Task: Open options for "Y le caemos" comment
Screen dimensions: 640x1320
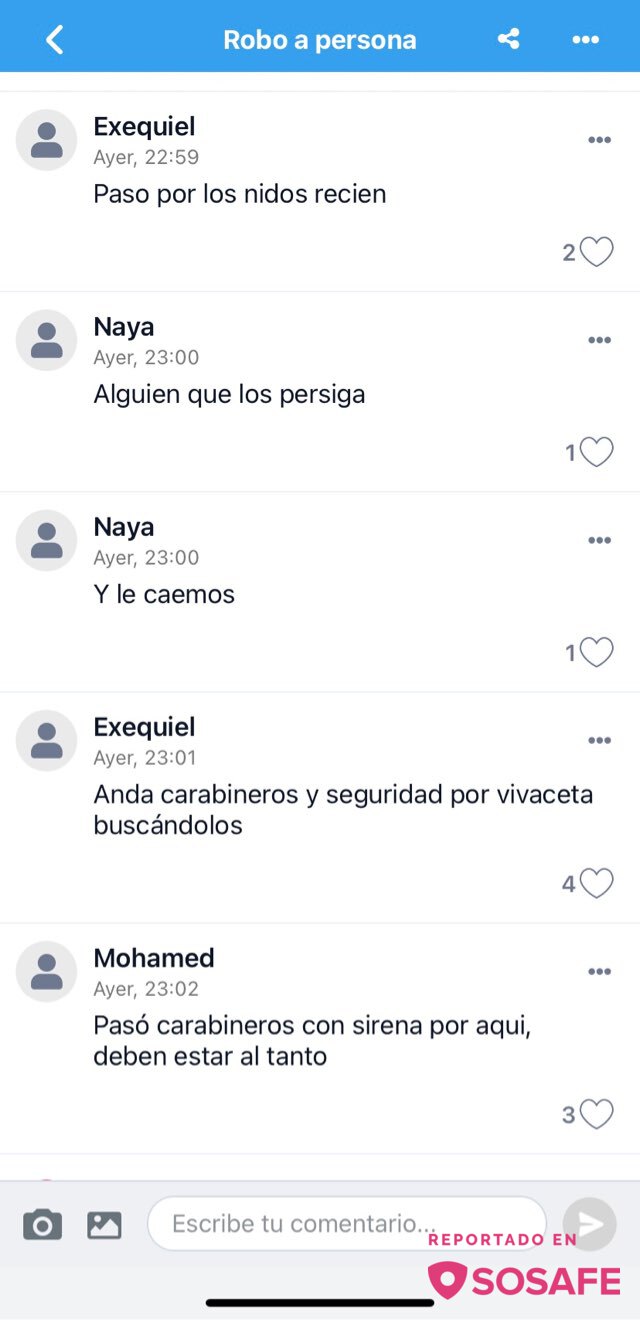Action: click(599, 541)
